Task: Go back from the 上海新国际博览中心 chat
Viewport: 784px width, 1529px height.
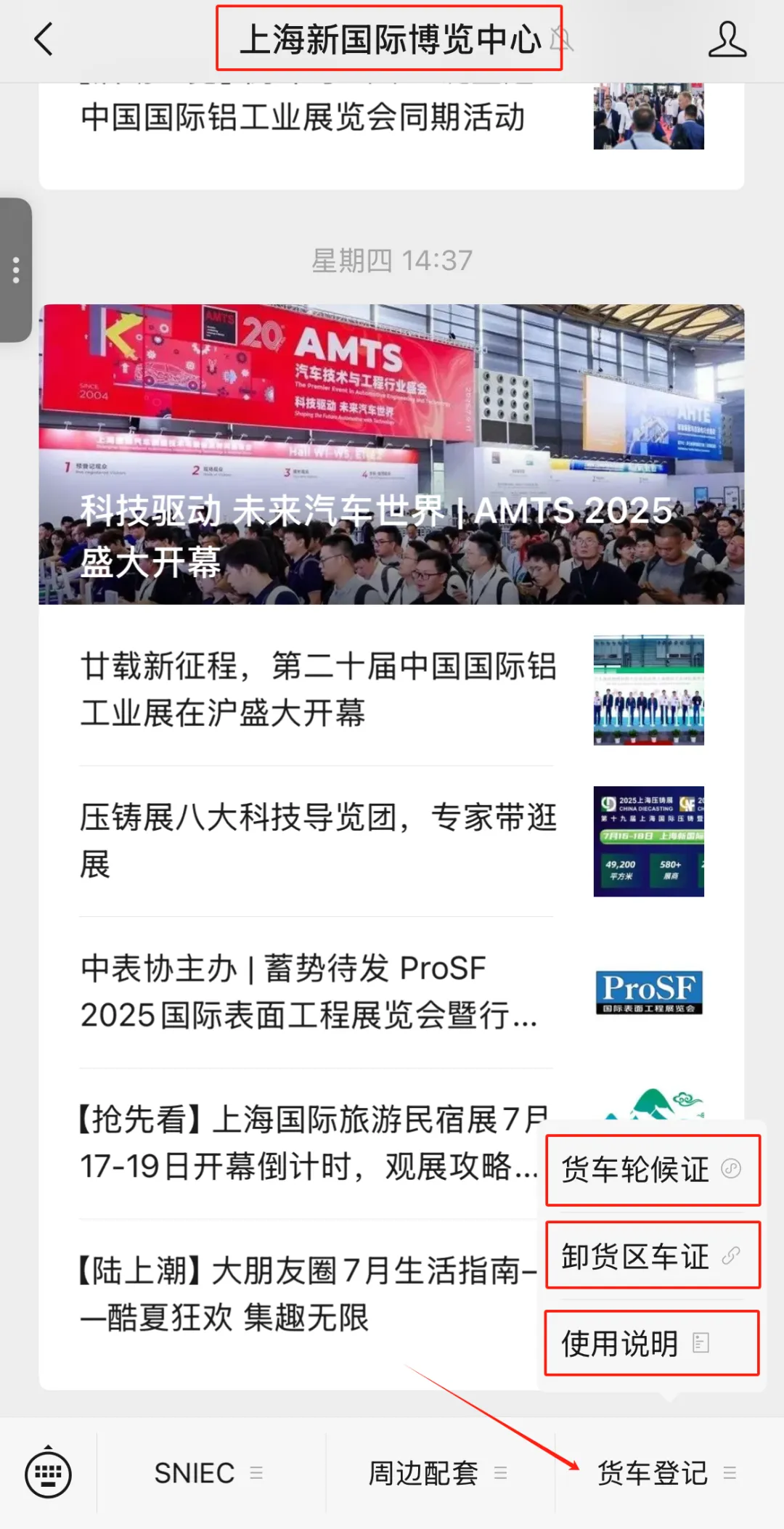Action: 44,39
